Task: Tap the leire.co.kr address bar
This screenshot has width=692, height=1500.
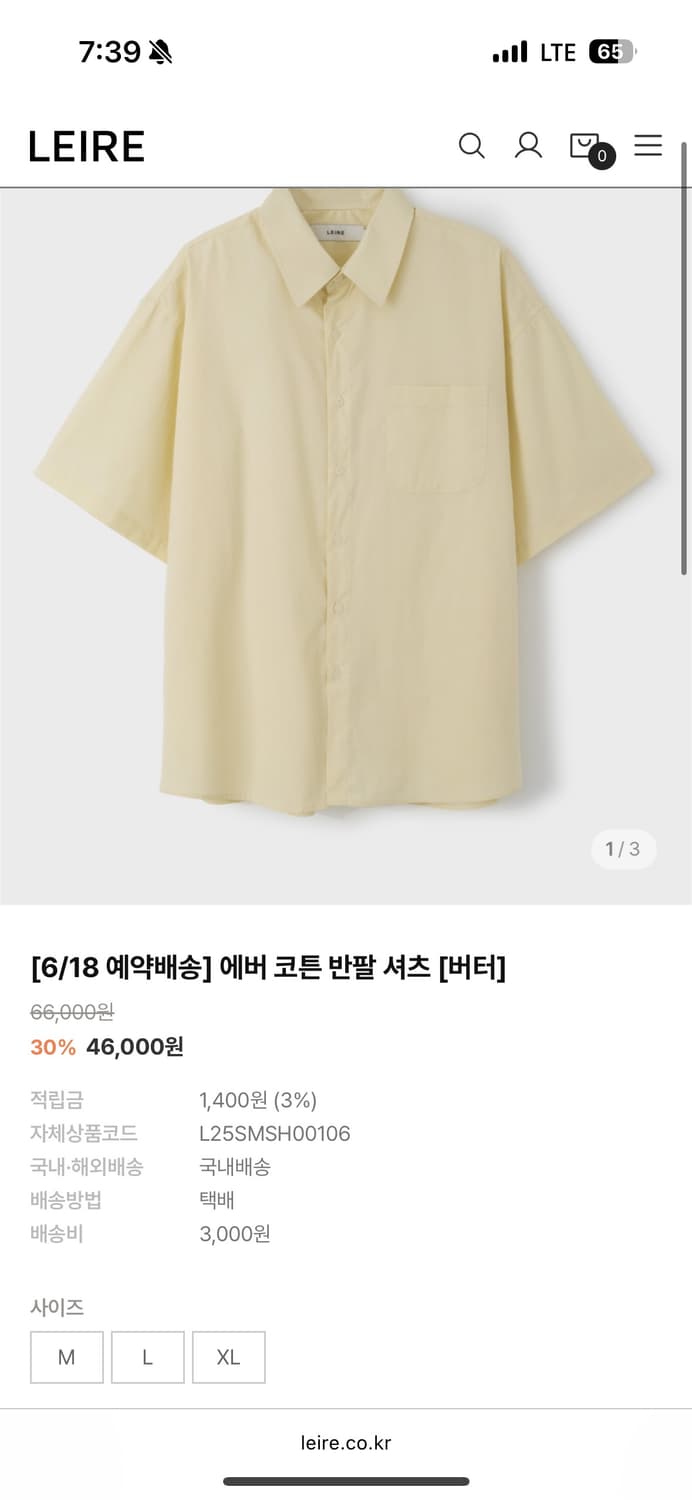Action: pyautogui.click(x=346, y=1442)
